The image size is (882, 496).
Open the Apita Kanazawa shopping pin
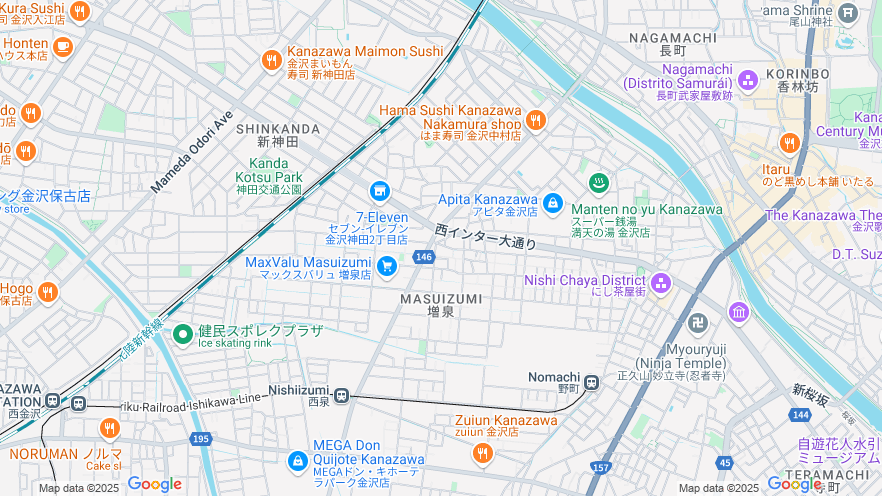[553, 203]
